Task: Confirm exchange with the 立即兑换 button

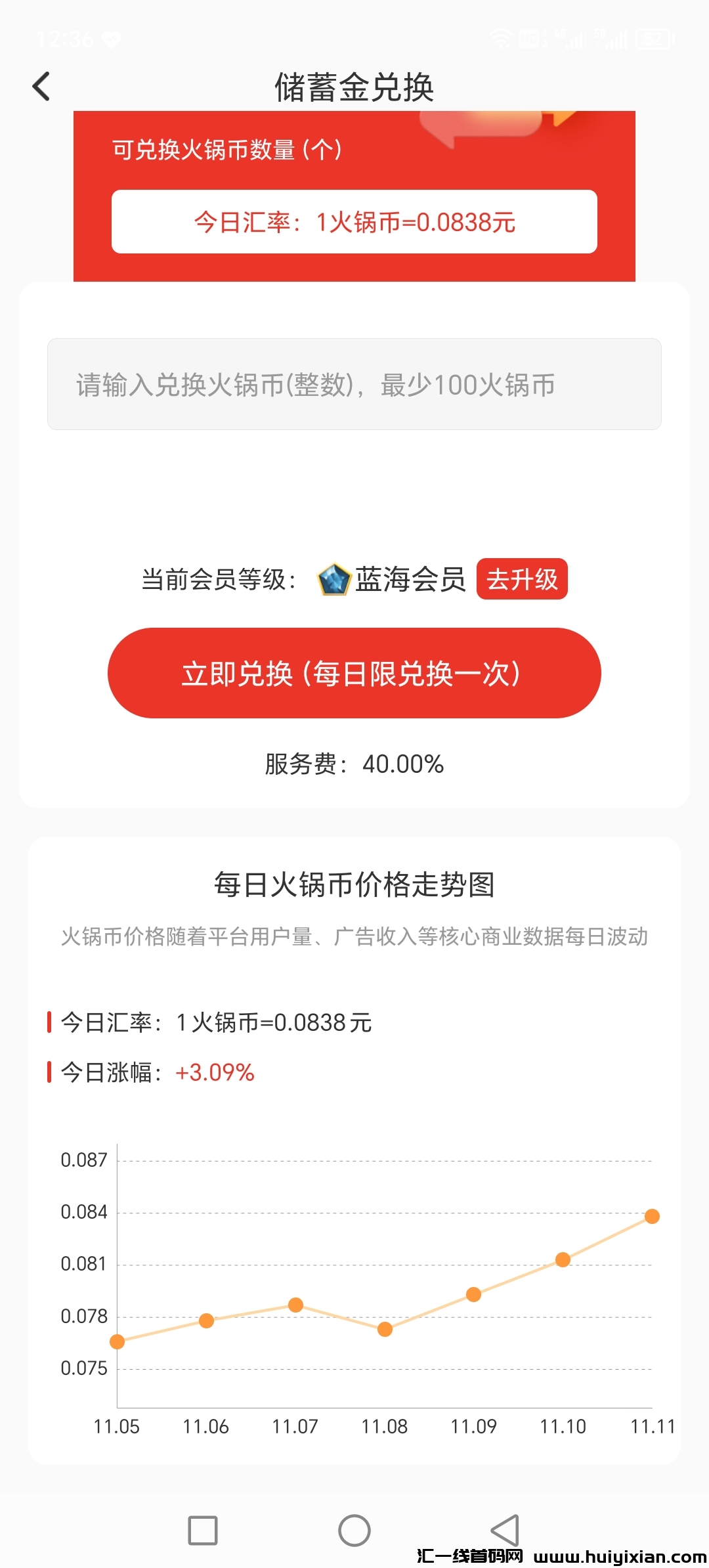Action: (x=354, y=673)
